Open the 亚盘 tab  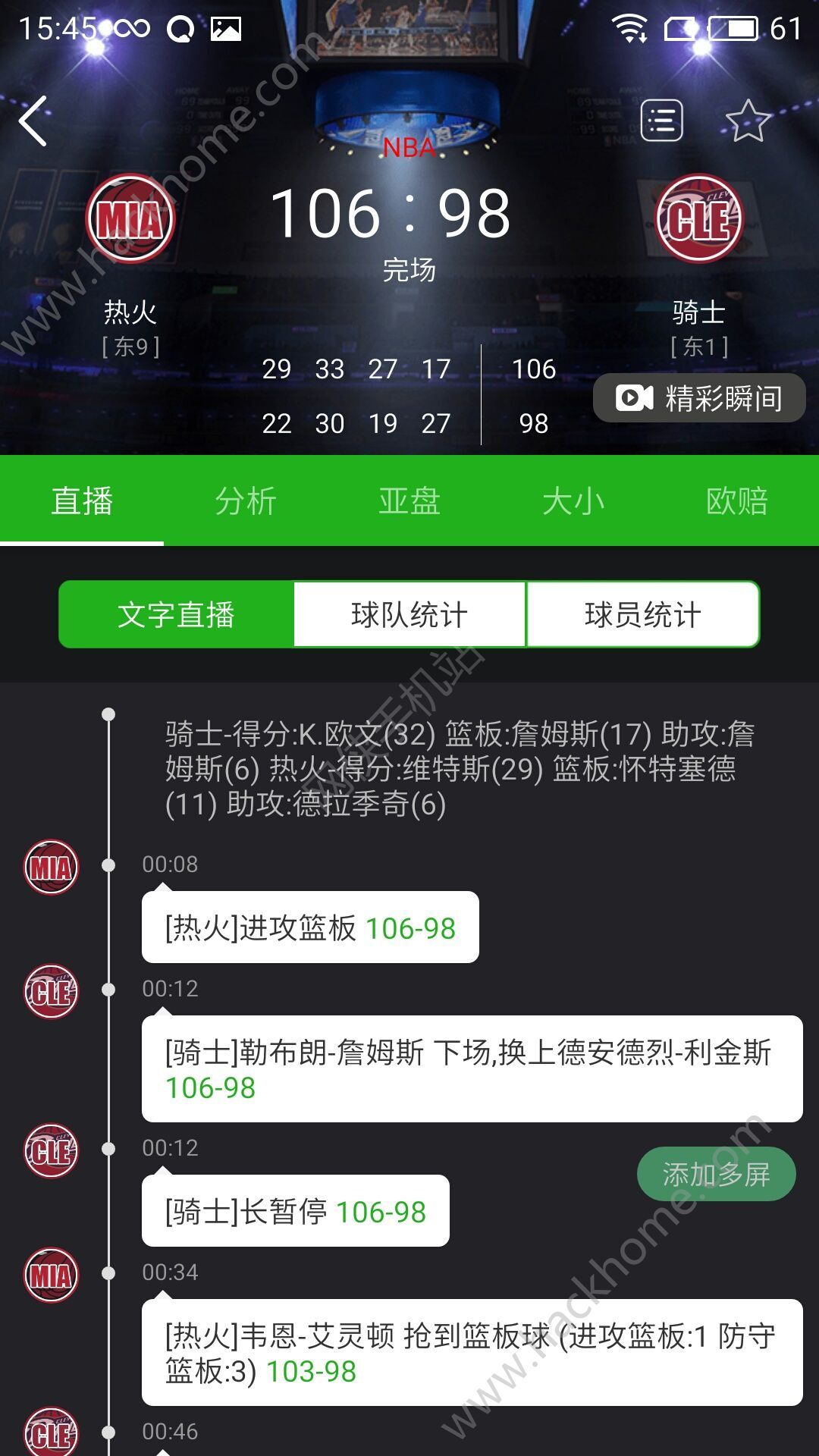409,500
